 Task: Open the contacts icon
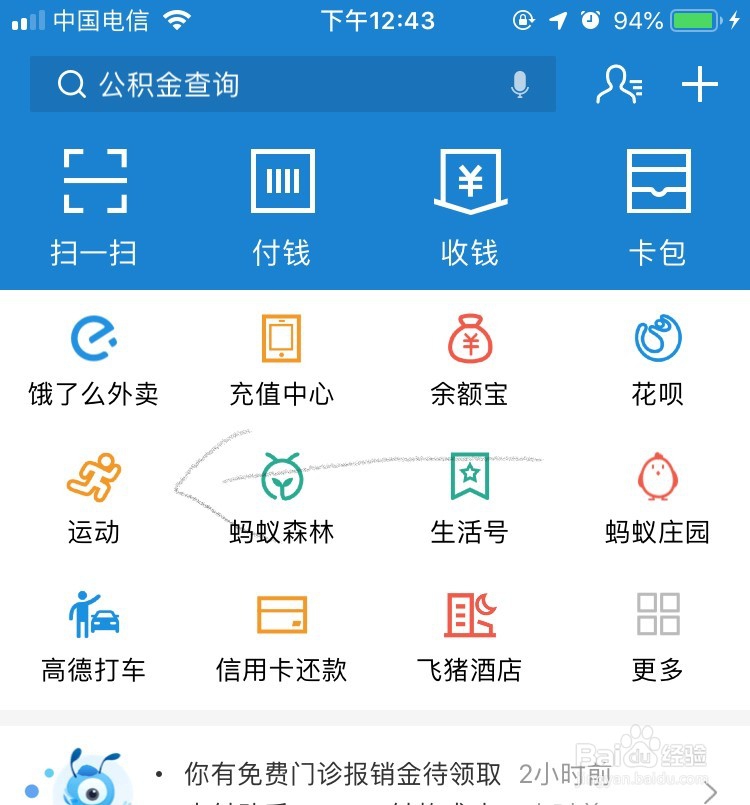pyautogui.click(x=618, y=85)
